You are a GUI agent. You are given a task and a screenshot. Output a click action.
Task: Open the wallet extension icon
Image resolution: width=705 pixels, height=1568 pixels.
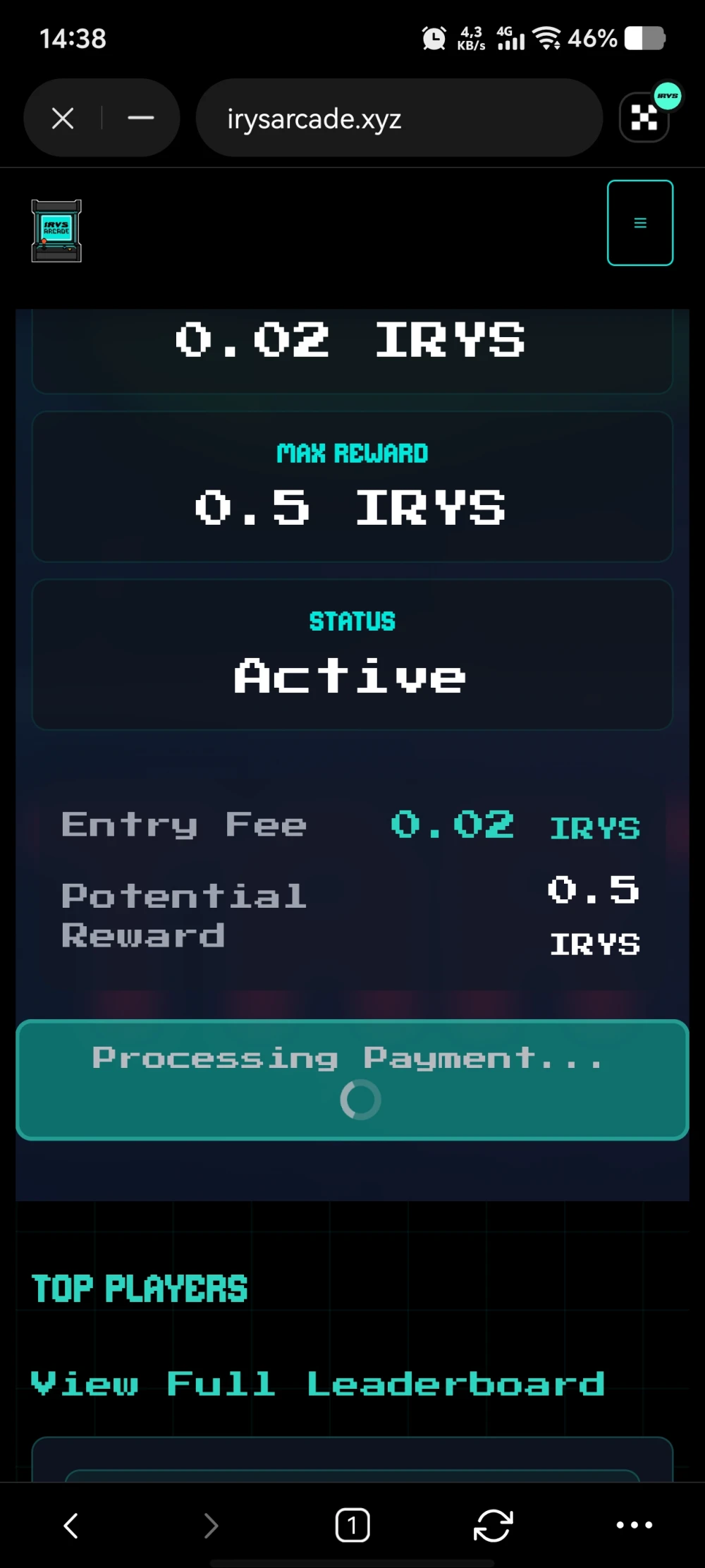(x=645, y=117)
